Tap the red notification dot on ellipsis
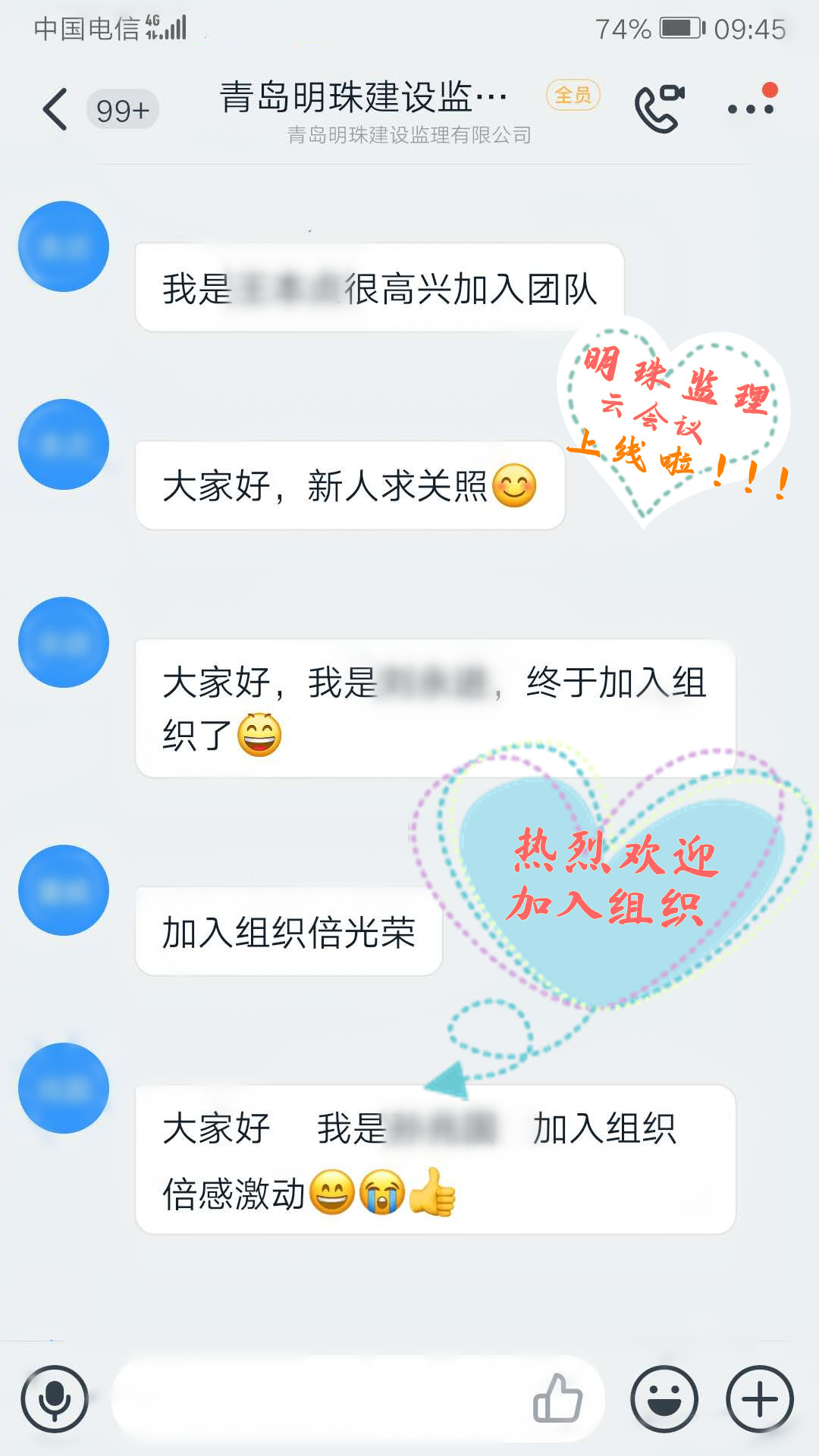The width and height of the screenshot is (819, 1456). (770, 90)
